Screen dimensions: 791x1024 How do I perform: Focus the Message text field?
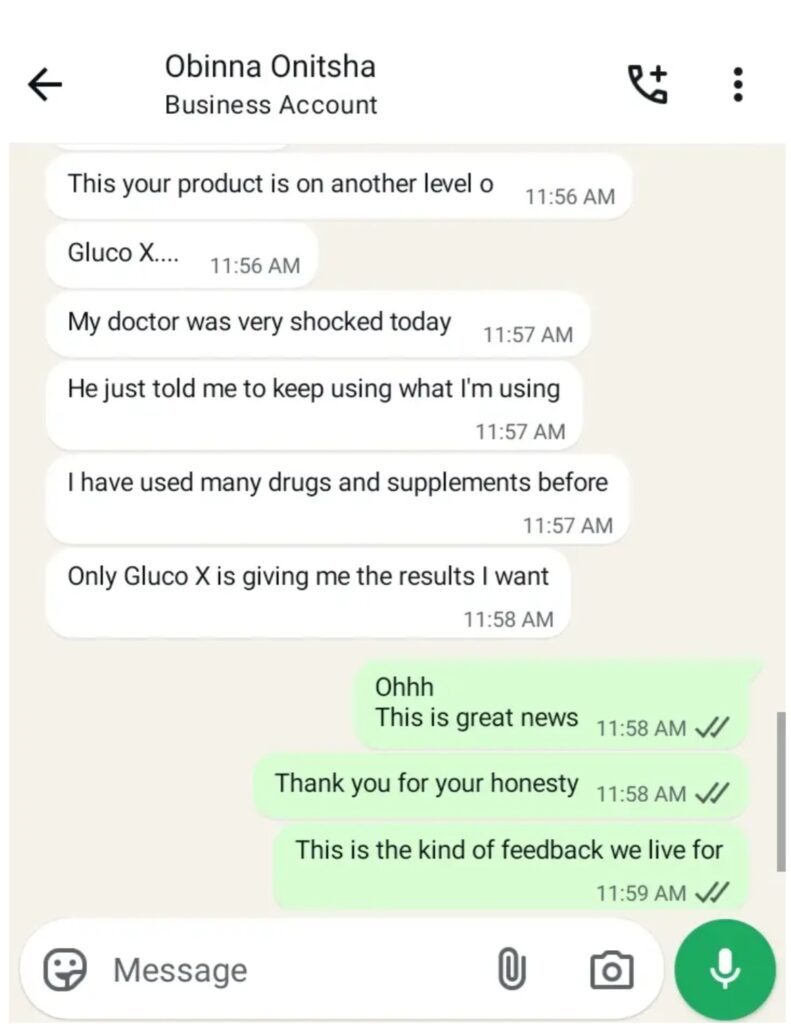click(x=290, y=969)
